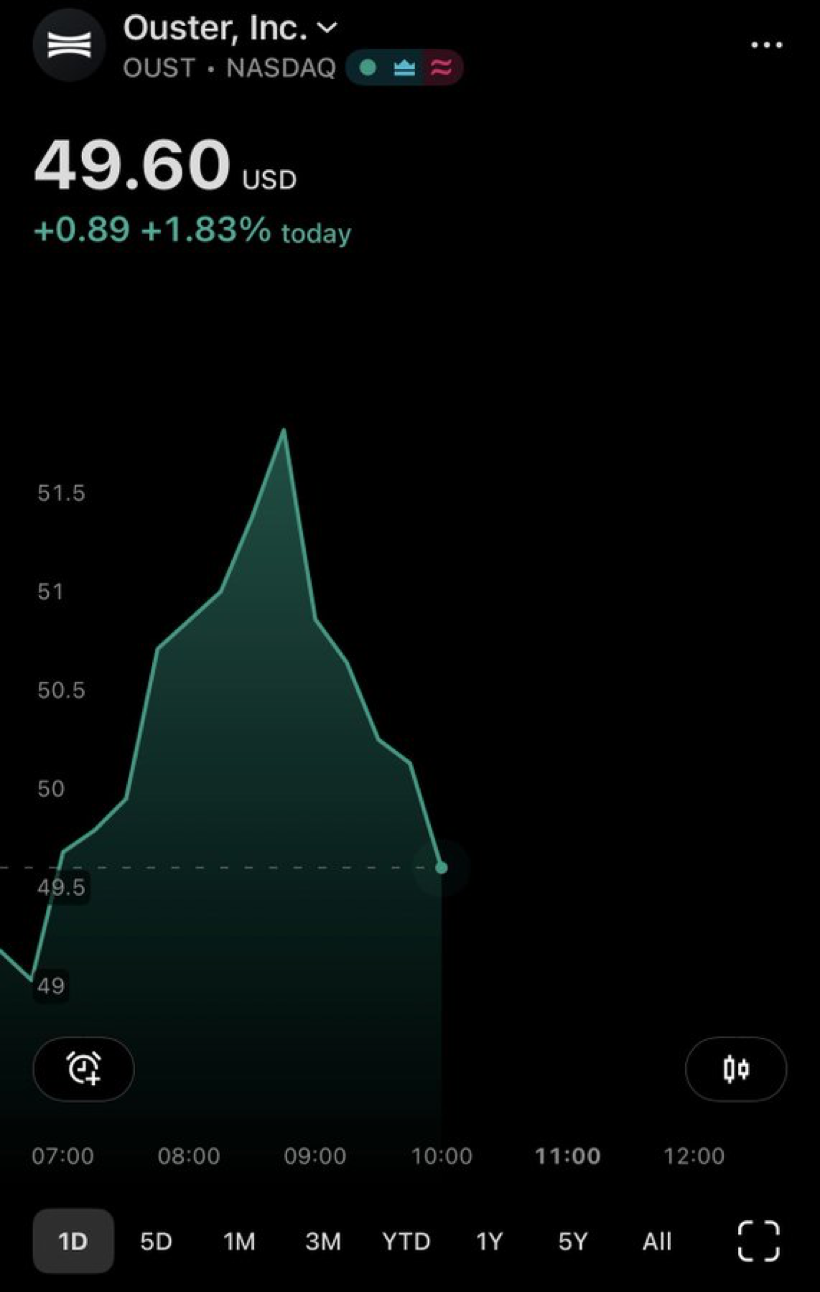Show the 5Y chart range
The image size is (820, 1292).
[x=573, y=1241]
